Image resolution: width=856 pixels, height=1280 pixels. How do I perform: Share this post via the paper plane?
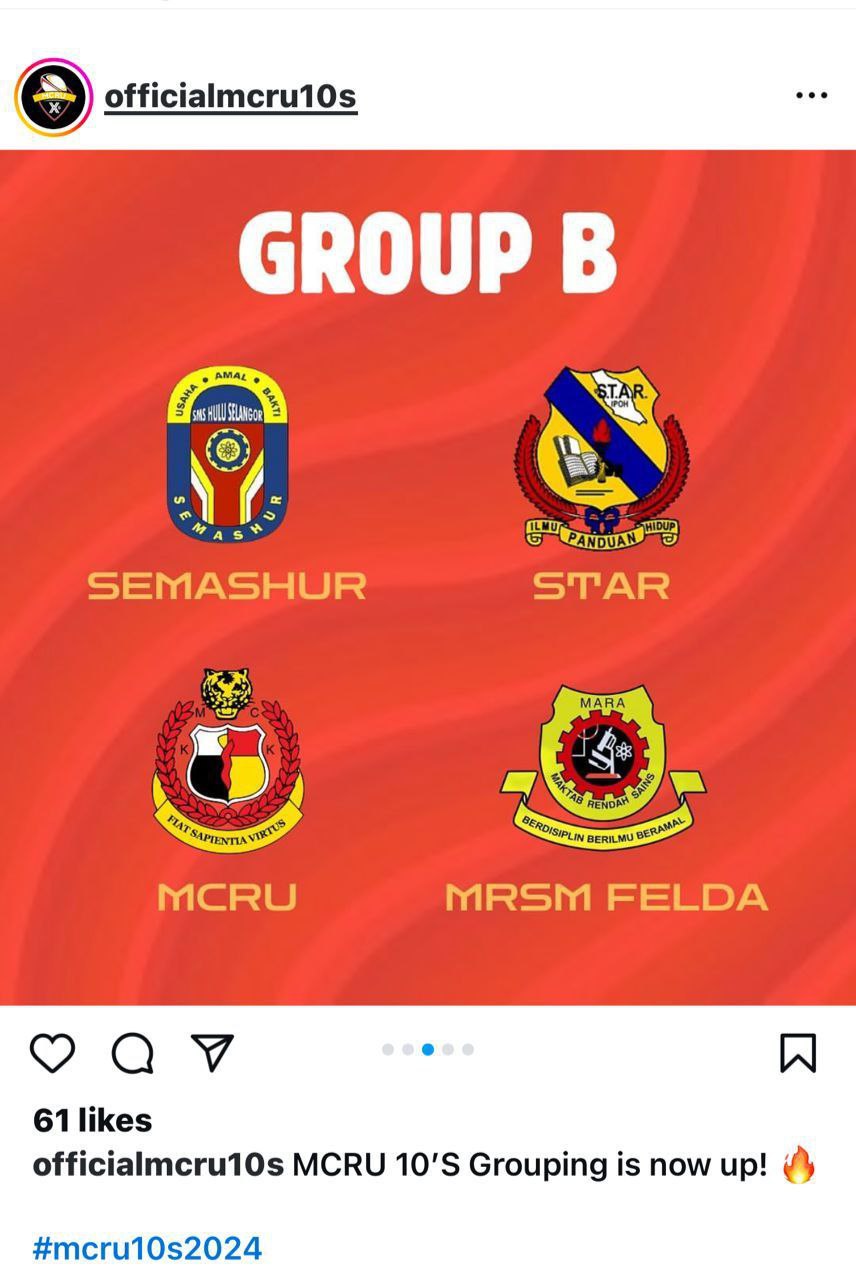212,1053
